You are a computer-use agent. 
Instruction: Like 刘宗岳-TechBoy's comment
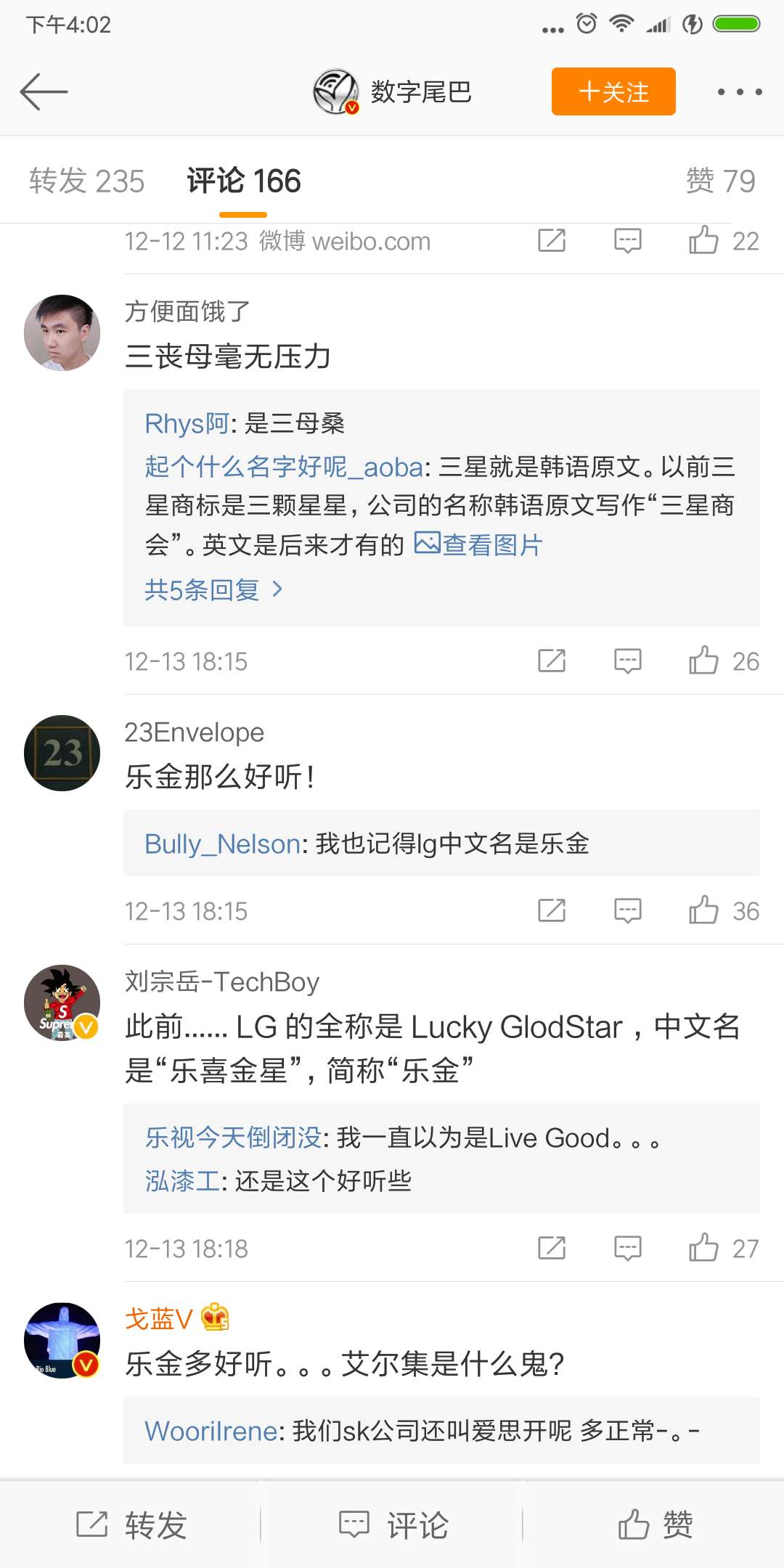[x=703, y=1249]
